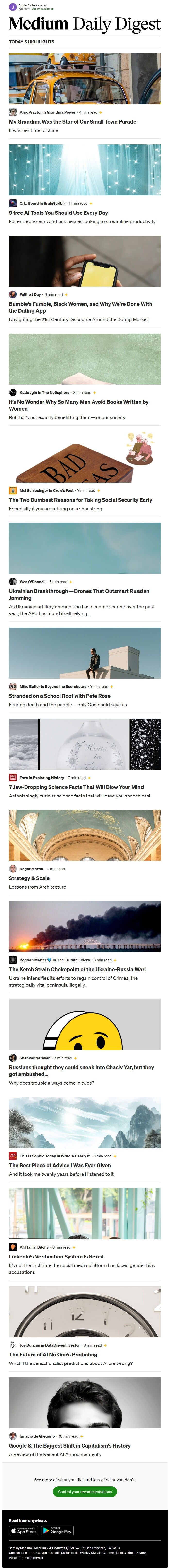Open My Grandma Was the Star article
170x1568 pixels.
[x=72, y=122]
